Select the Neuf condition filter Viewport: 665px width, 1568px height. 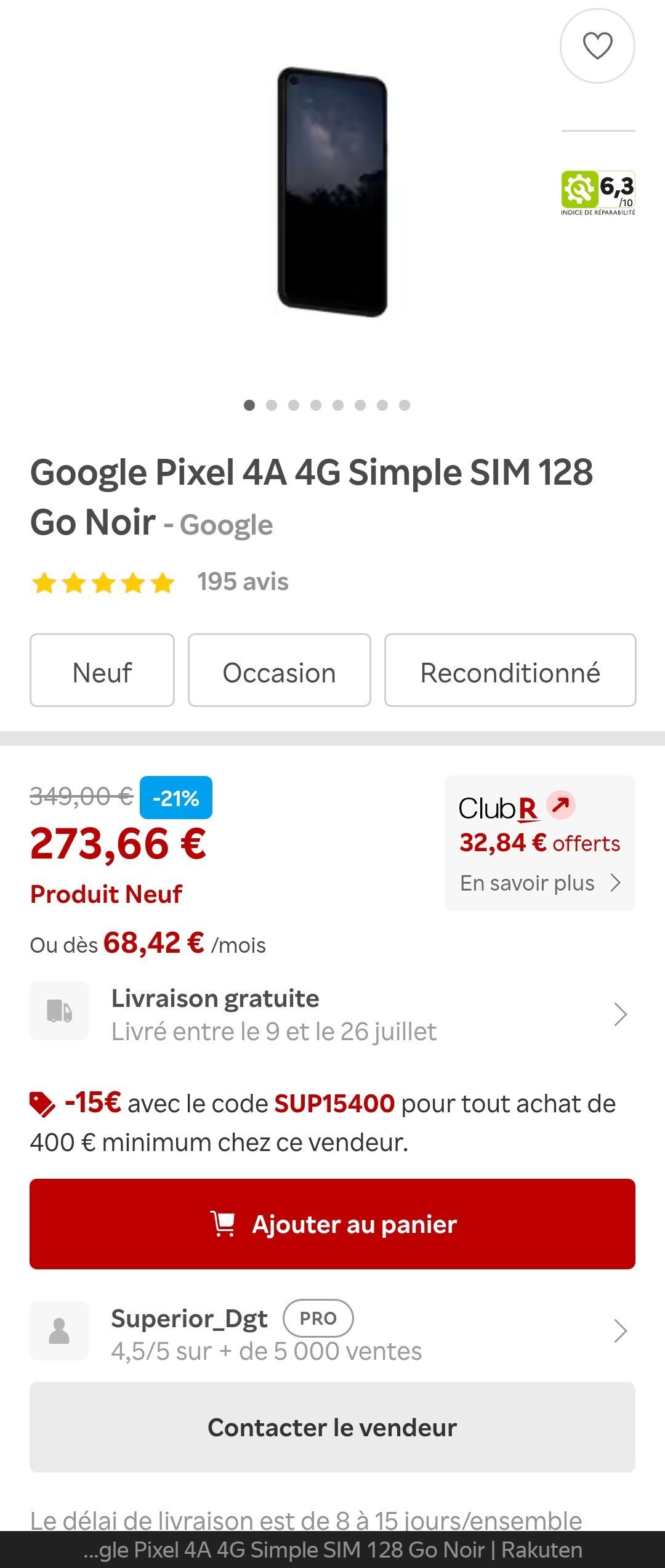(102, 670)
